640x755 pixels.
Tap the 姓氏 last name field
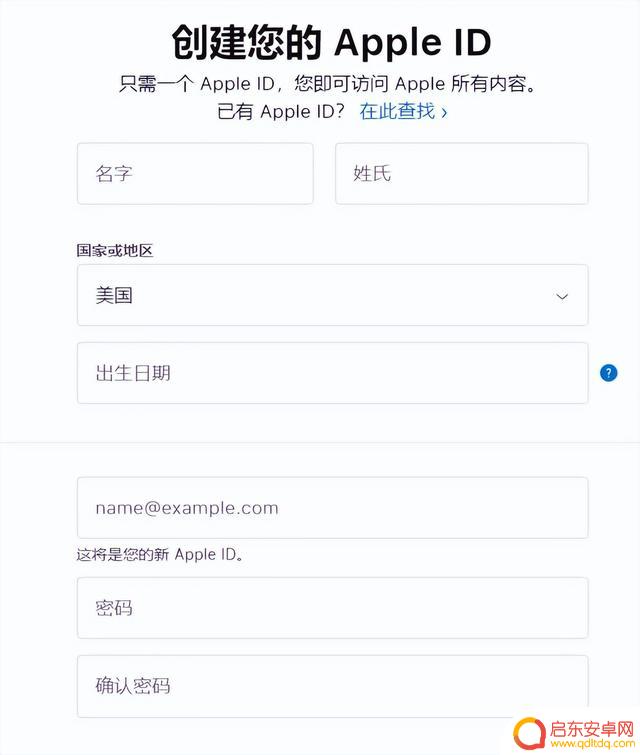[461, 174]
